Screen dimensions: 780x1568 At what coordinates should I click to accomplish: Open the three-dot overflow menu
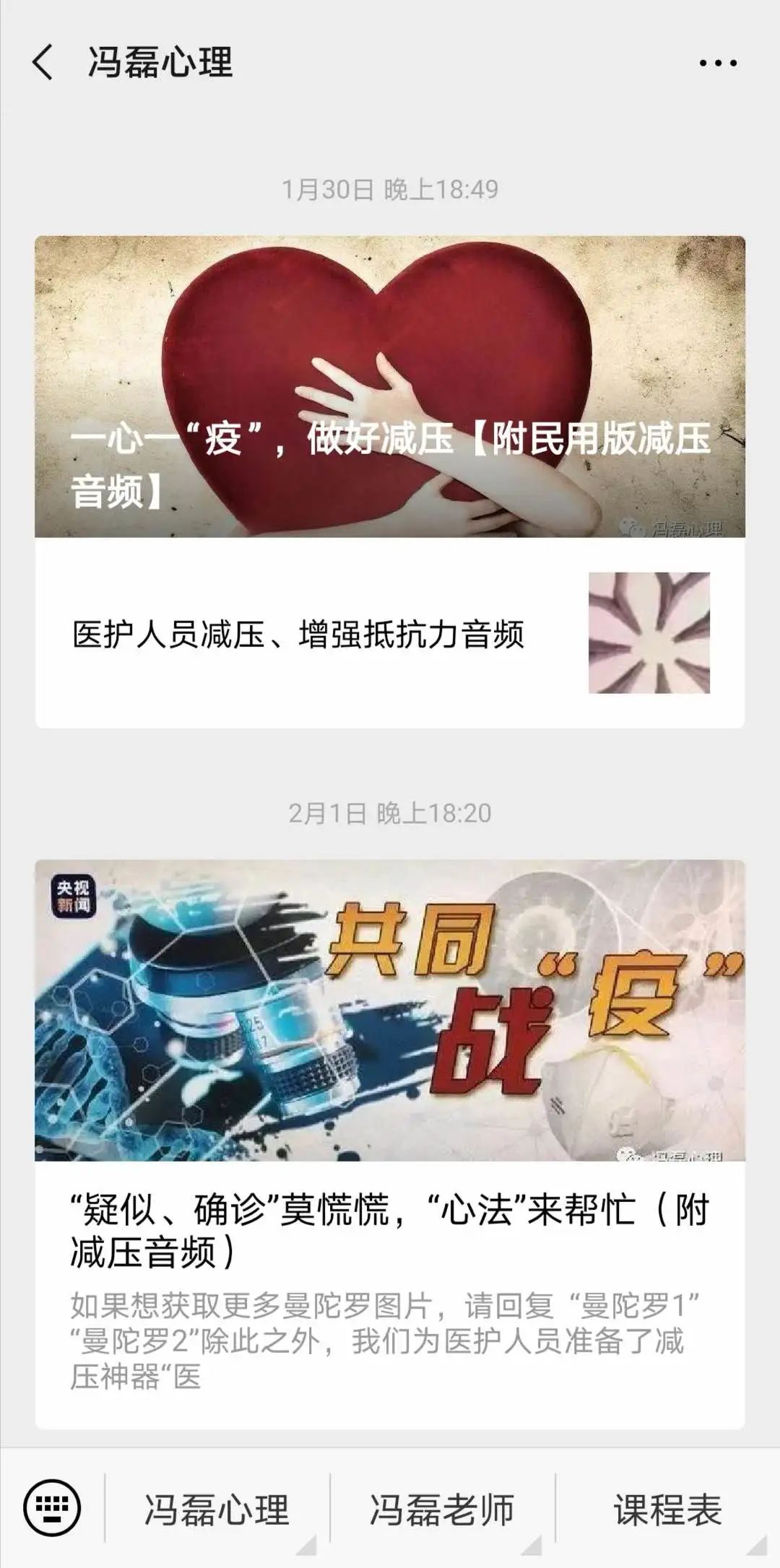717,63
